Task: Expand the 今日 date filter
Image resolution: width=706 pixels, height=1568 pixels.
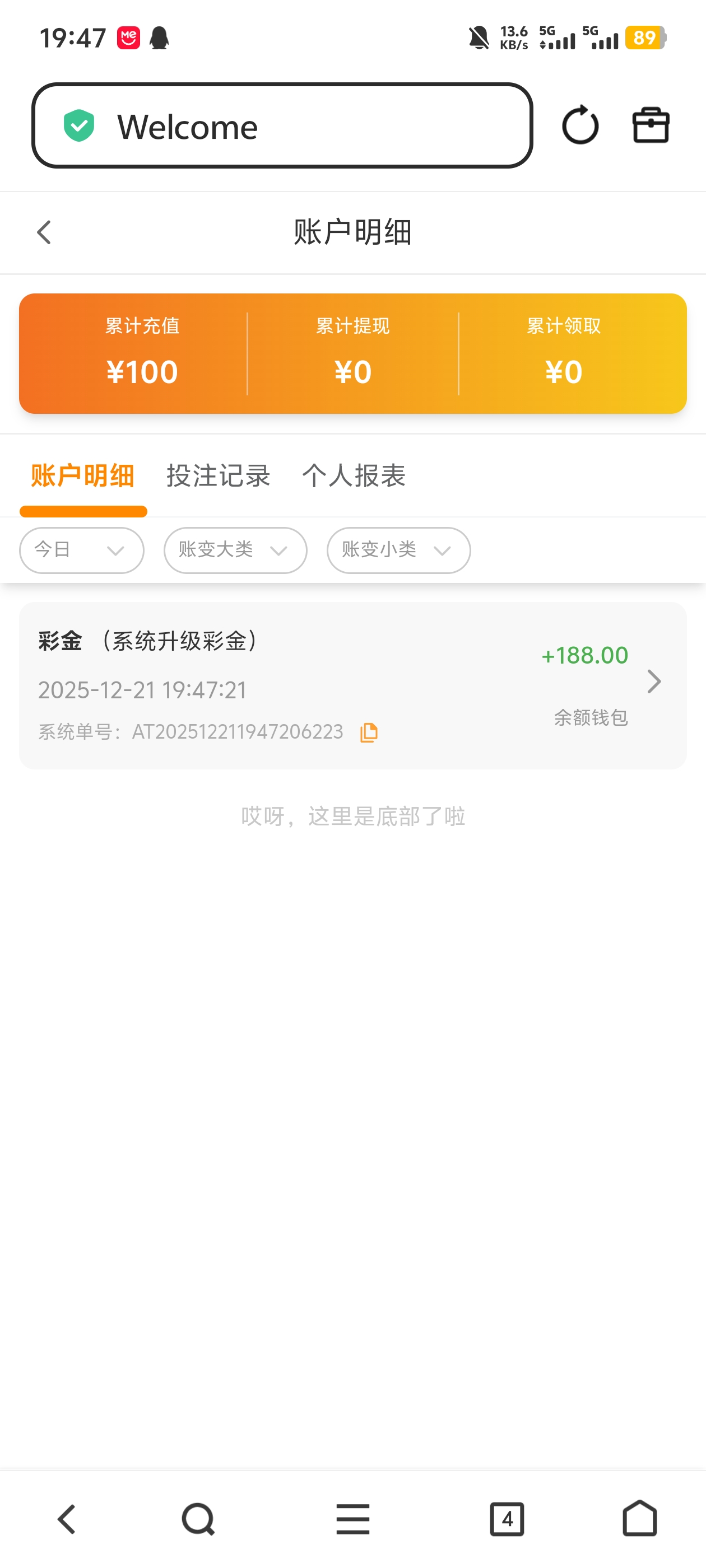Action: 82,550
